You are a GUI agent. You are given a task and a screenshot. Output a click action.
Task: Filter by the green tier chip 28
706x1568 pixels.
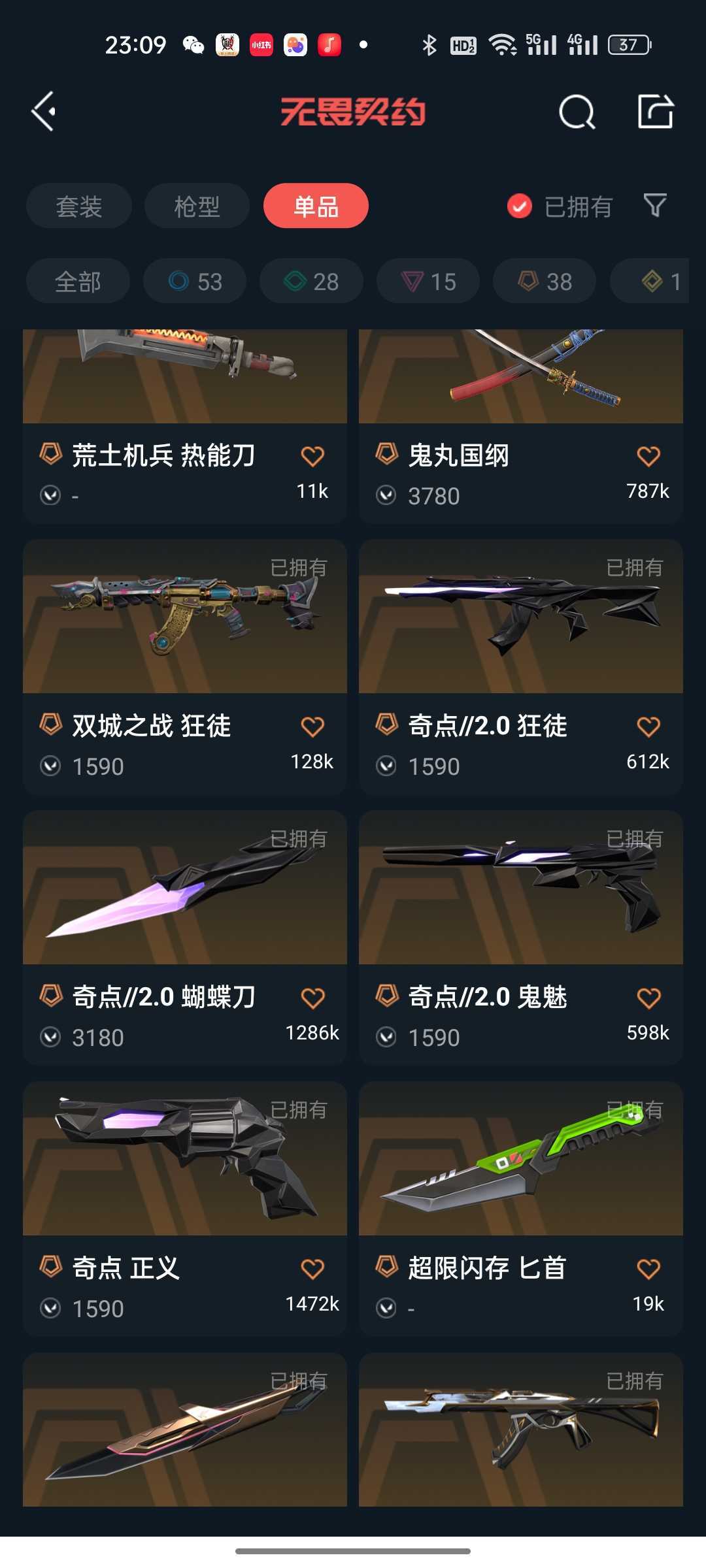point(311,282)
